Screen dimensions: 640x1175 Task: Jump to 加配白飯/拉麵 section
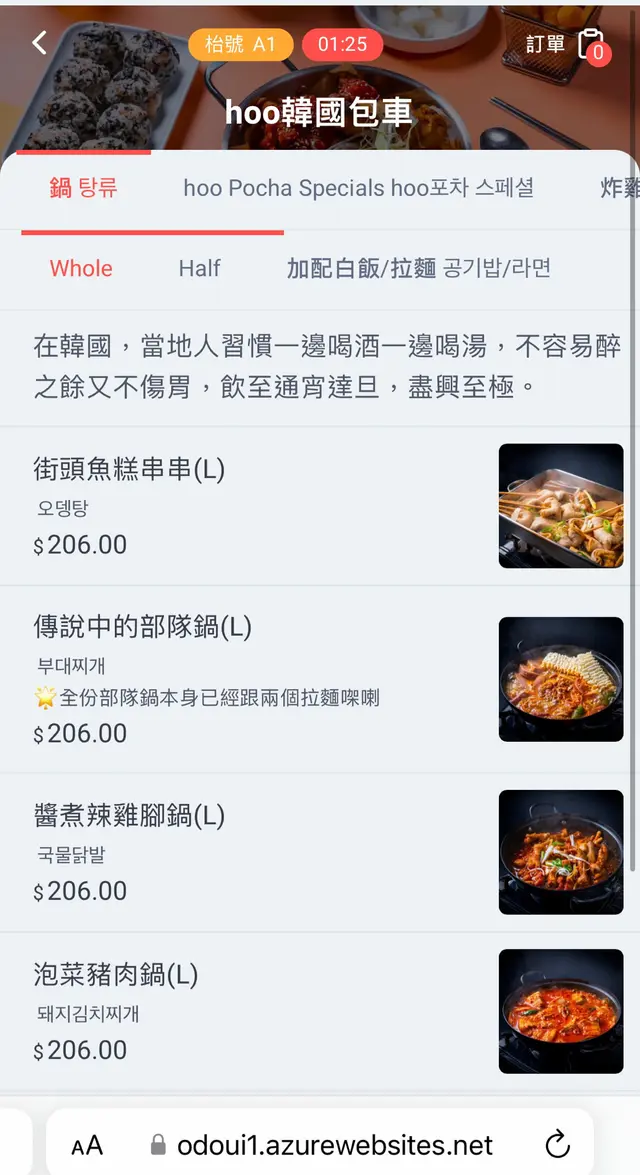click(x=418, y=268)
